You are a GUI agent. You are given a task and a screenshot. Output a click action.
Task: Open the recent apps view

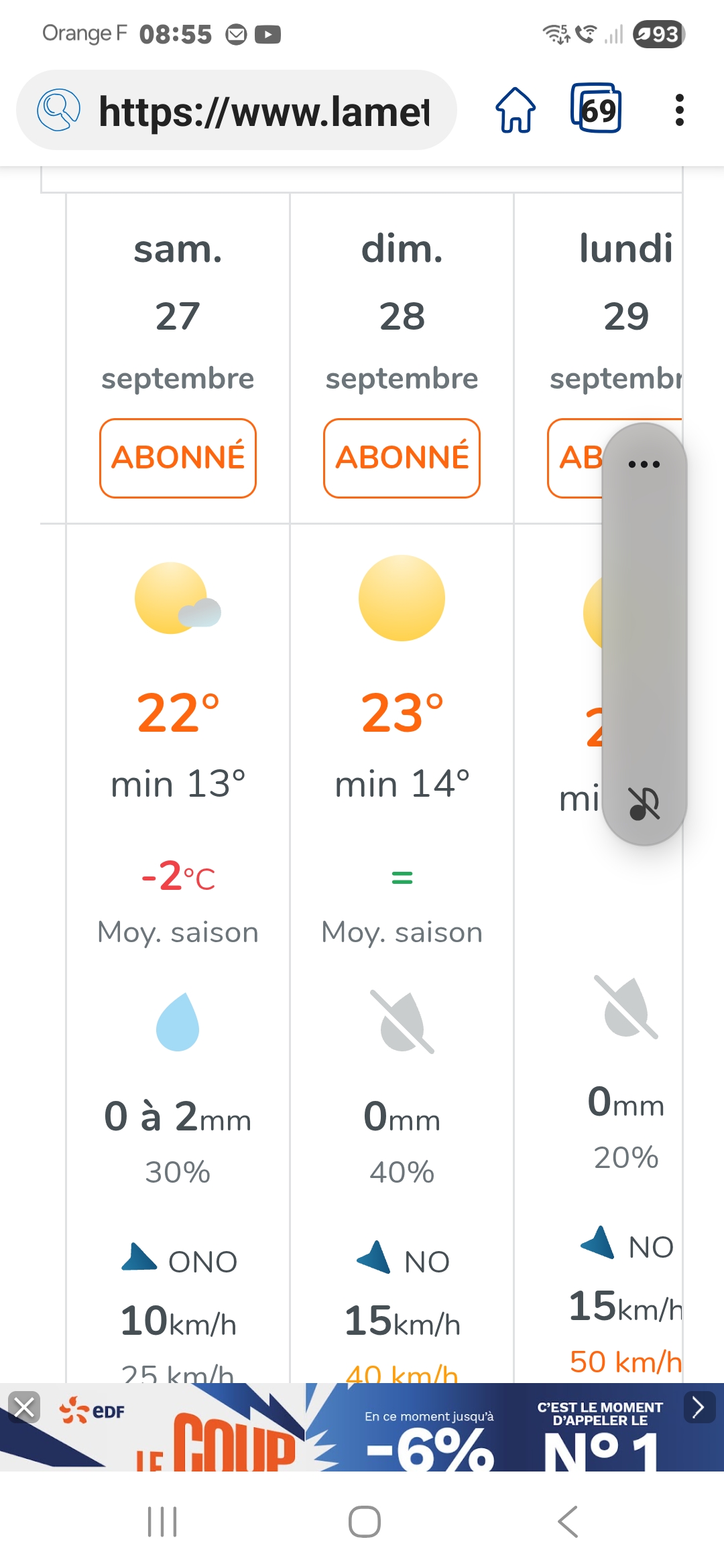[162, 1521]
